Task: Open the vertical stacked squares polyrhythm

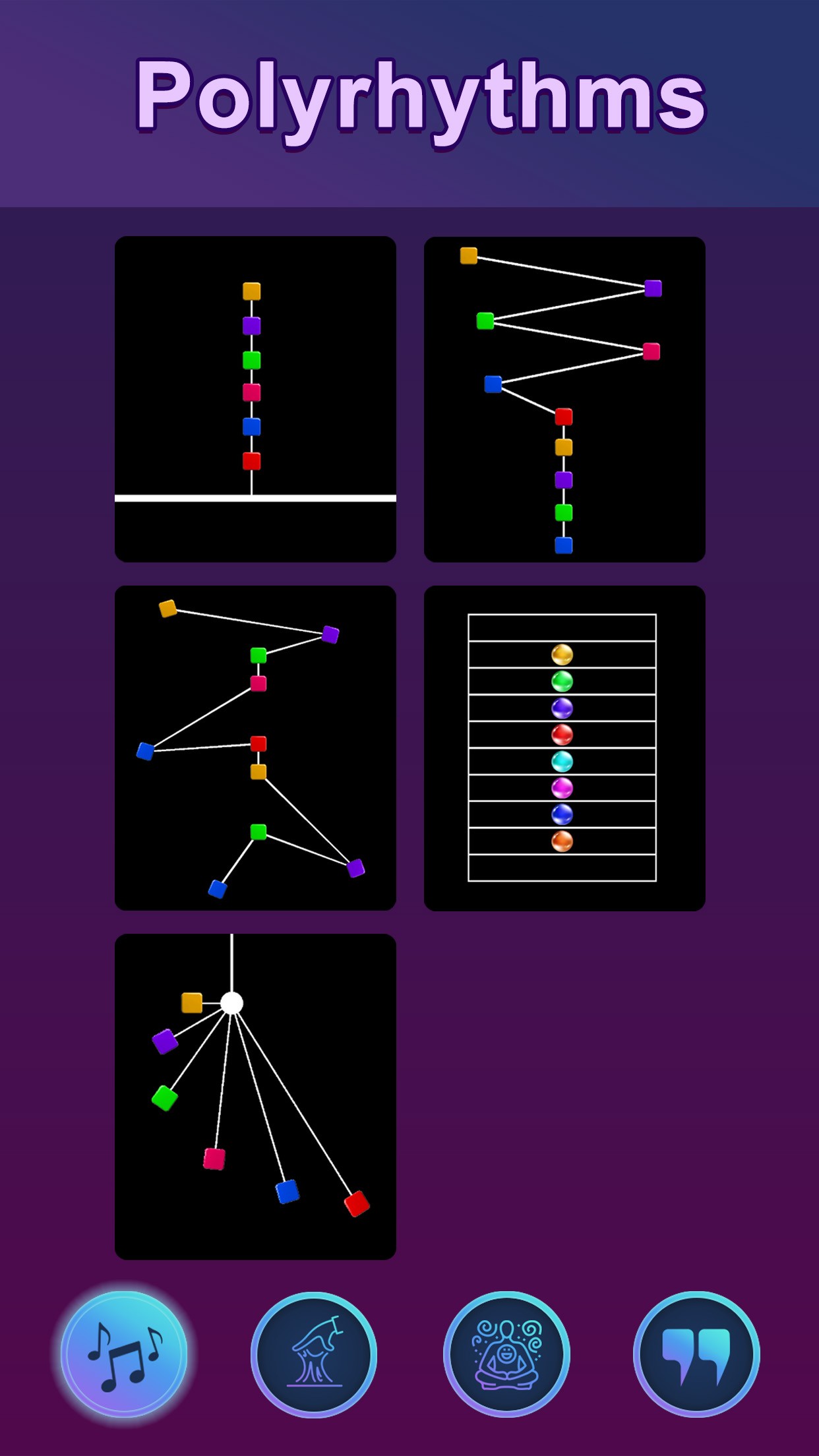Action: [x=255, y=399]
